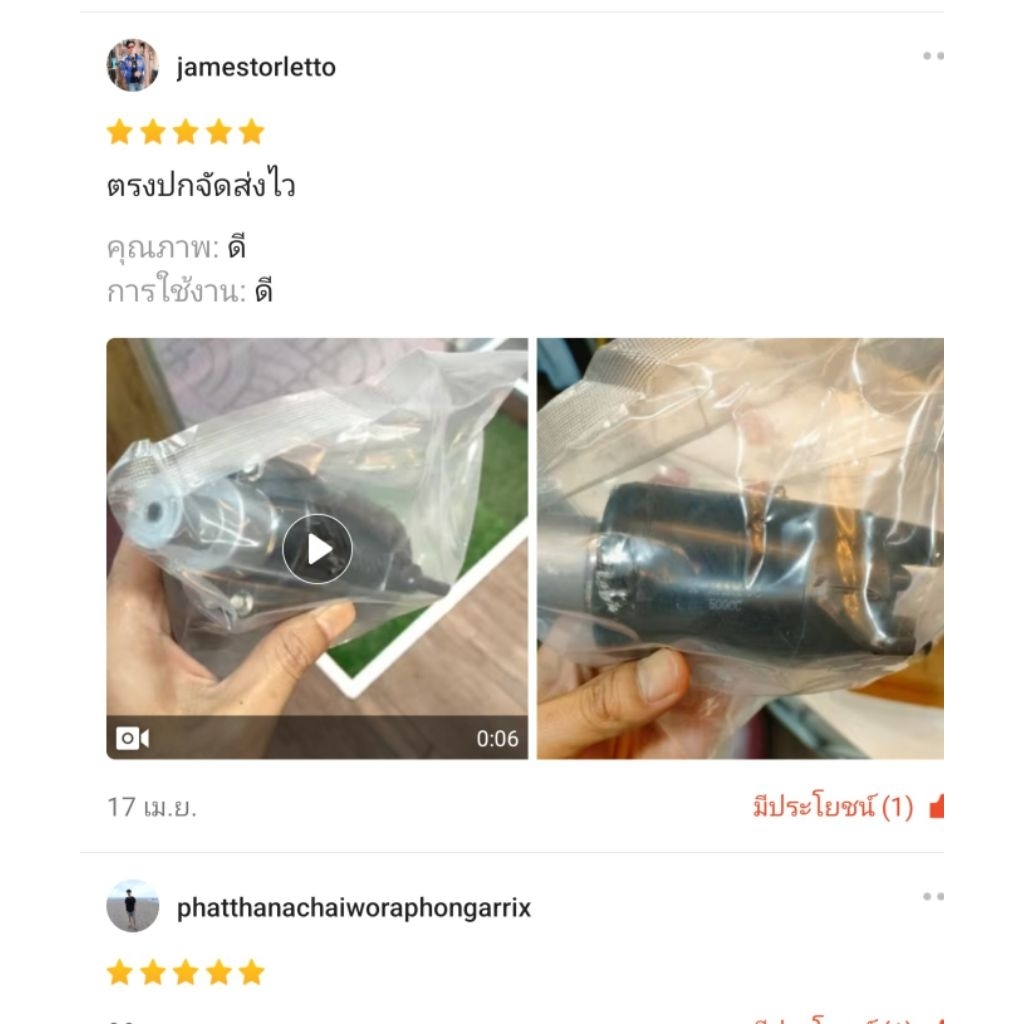Open overflow menu on phatthanachaiworaphongarrix's review

tap(933, 897)
